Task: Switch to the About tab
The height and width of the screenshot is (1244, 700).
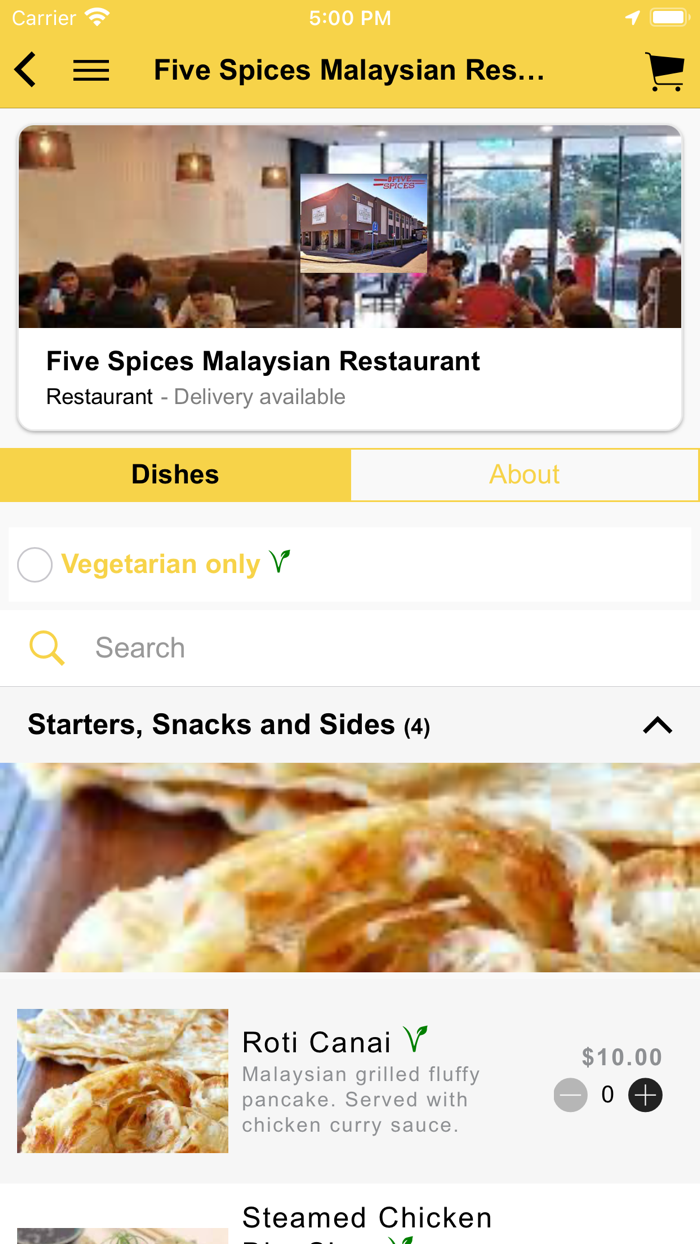Action: pyautogui.click(x=524, y=474)
